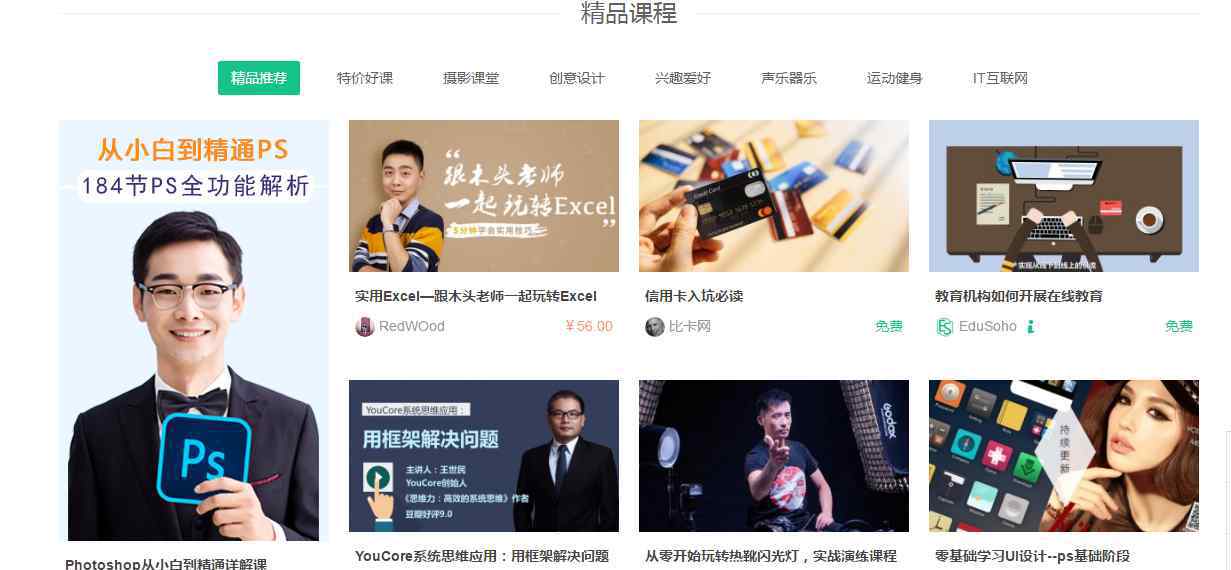This screenshot has height=570, width=1231.
Task: View 比卡网 teacher profile
Action: 689,326
